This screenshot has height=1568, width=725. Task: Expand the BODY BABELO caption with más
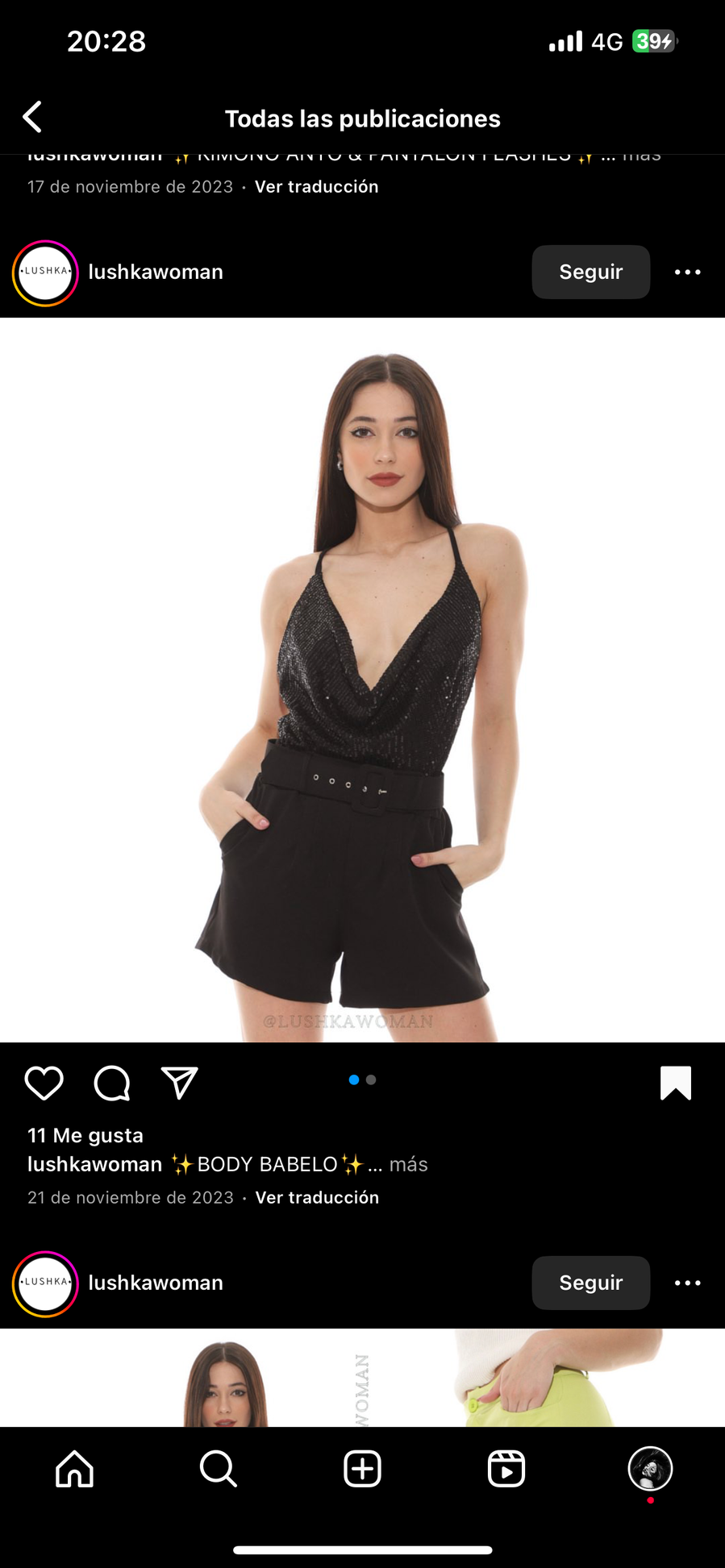tap(408, 1164)
